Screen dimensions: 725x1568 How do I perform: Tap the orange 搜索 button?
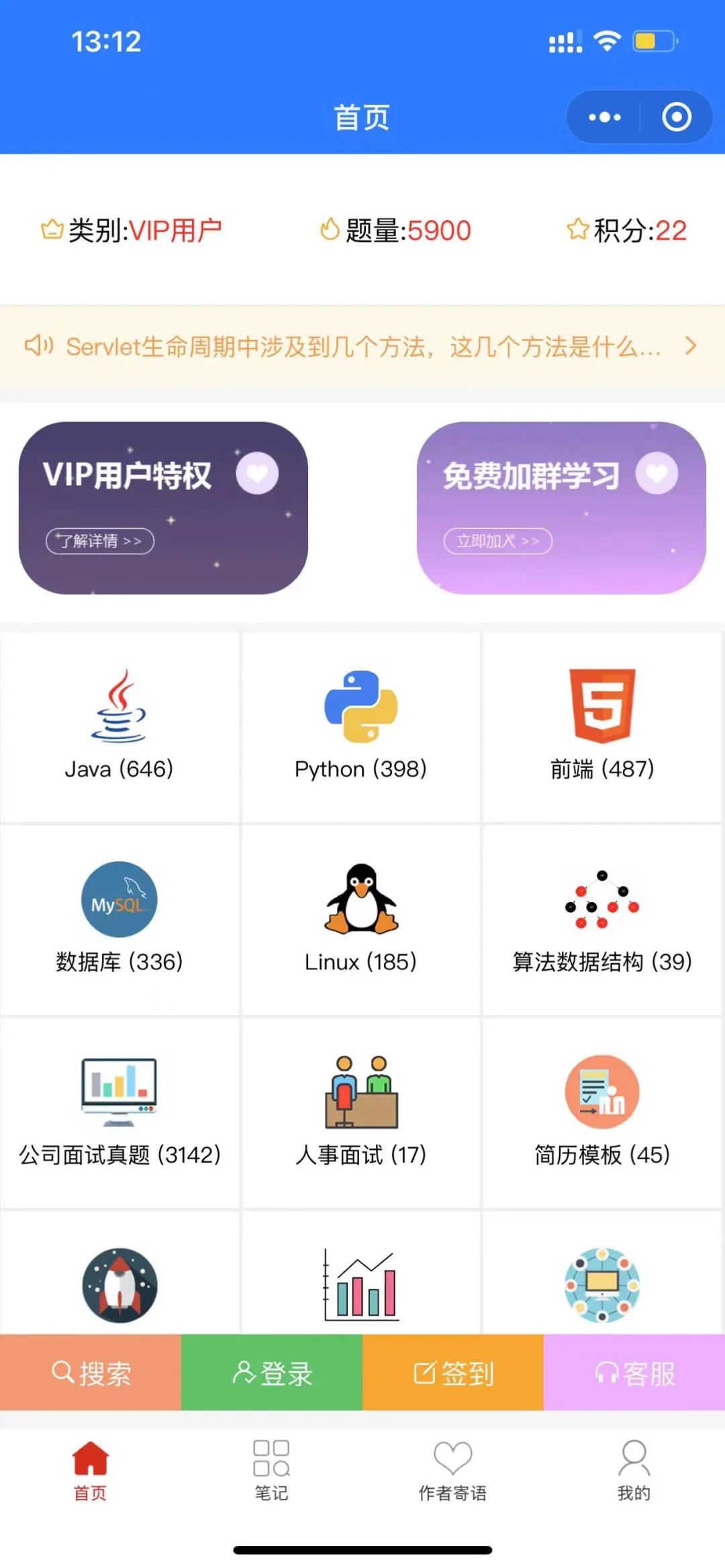(x=91, y=1373)
